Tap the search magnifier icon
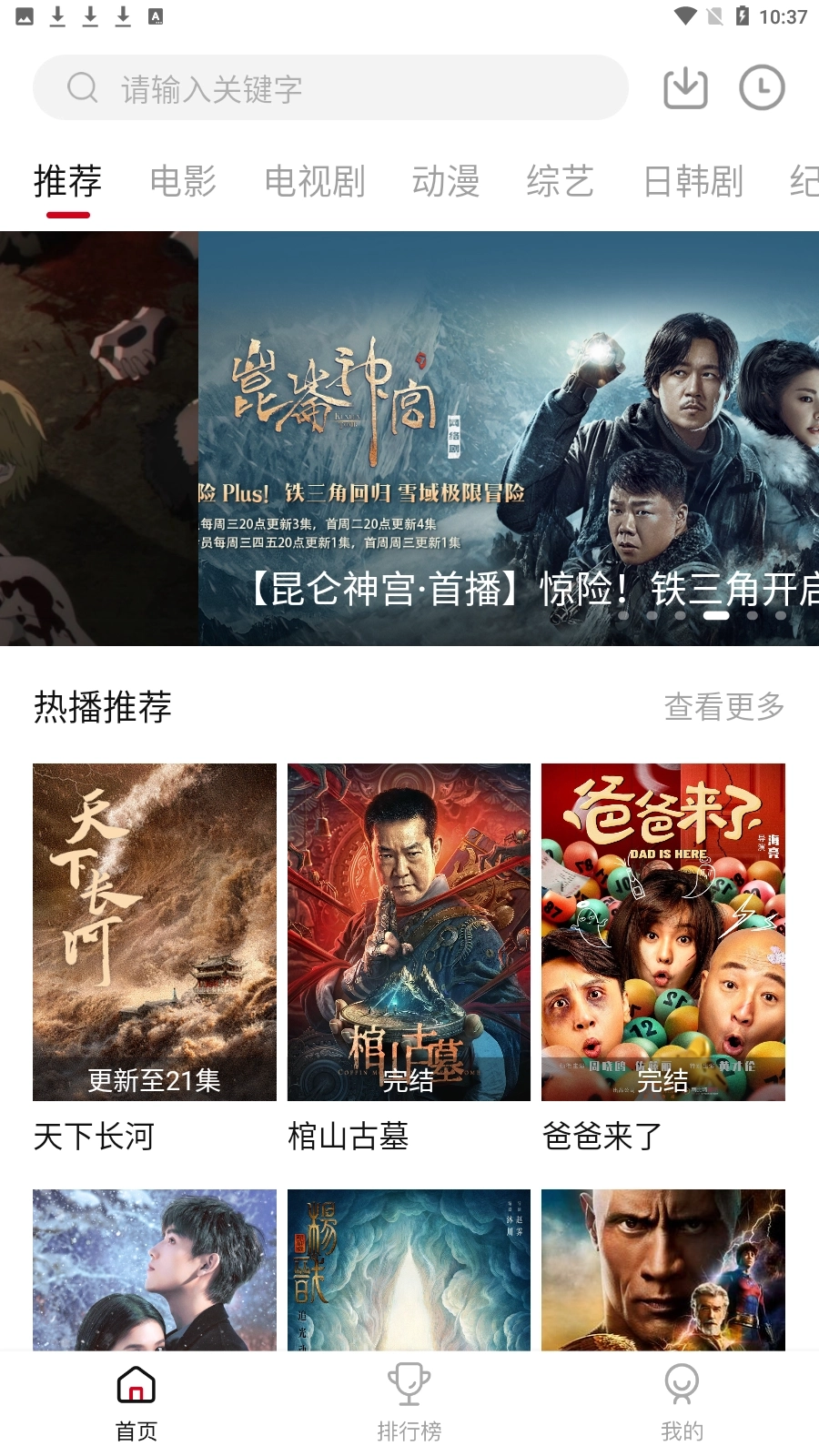Viewport: 819px width, 1456px height. pyautogui.click(x=83, y=87)
